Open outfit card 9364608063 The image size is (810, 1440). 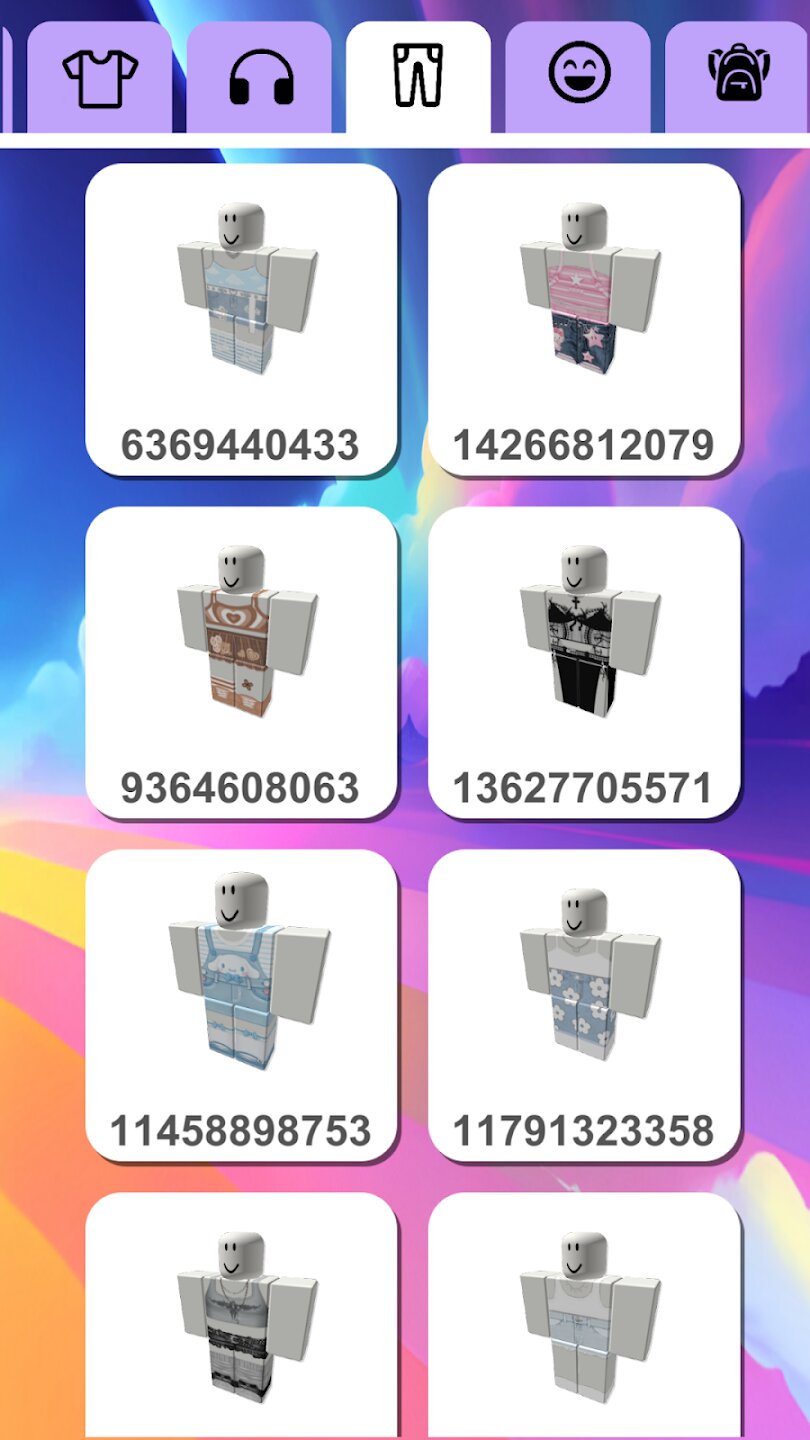(241, 663)
